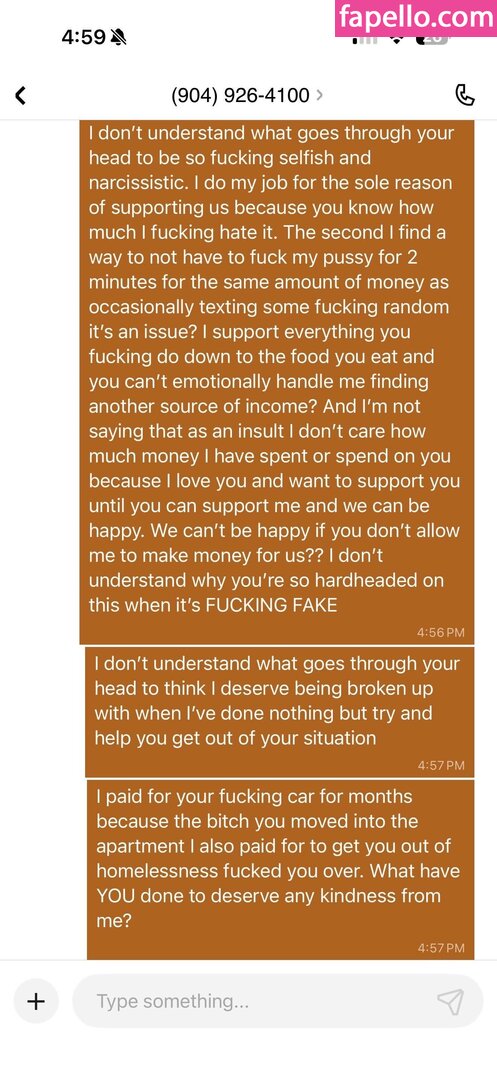Screen dimensions: 497x1080
Task: Send the message with the paper plane
Action: tap(450, 1001)
